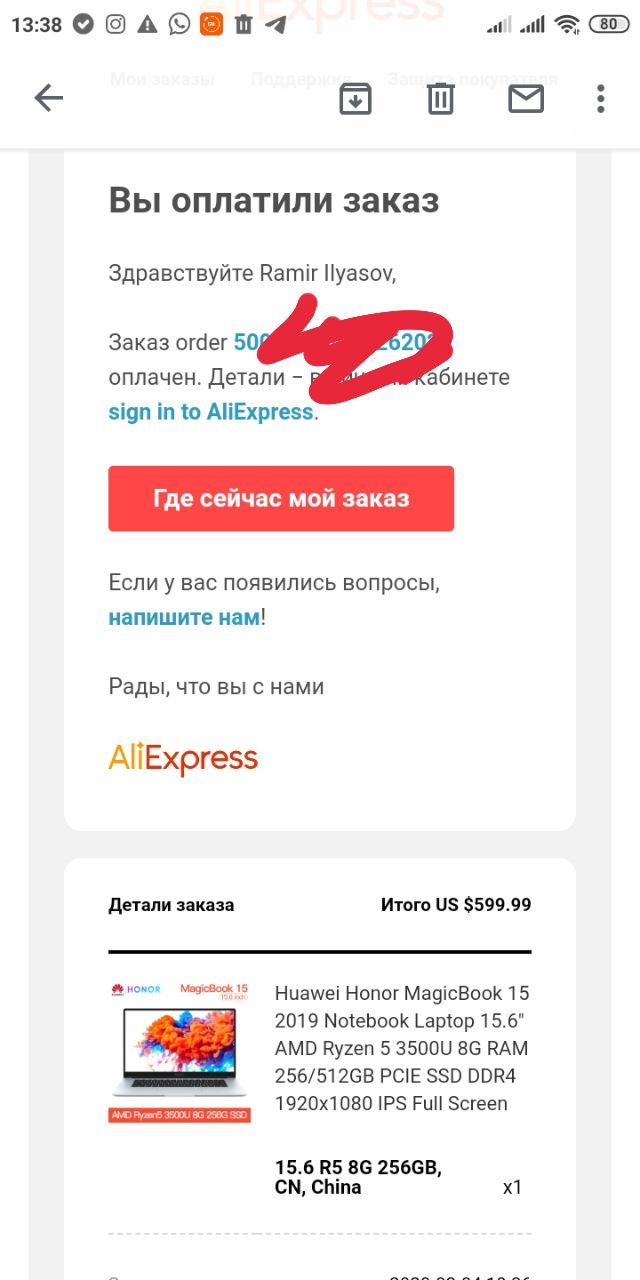The image size is (640, 1280).
Task: Mark email as unread
Action: [526, 98]
